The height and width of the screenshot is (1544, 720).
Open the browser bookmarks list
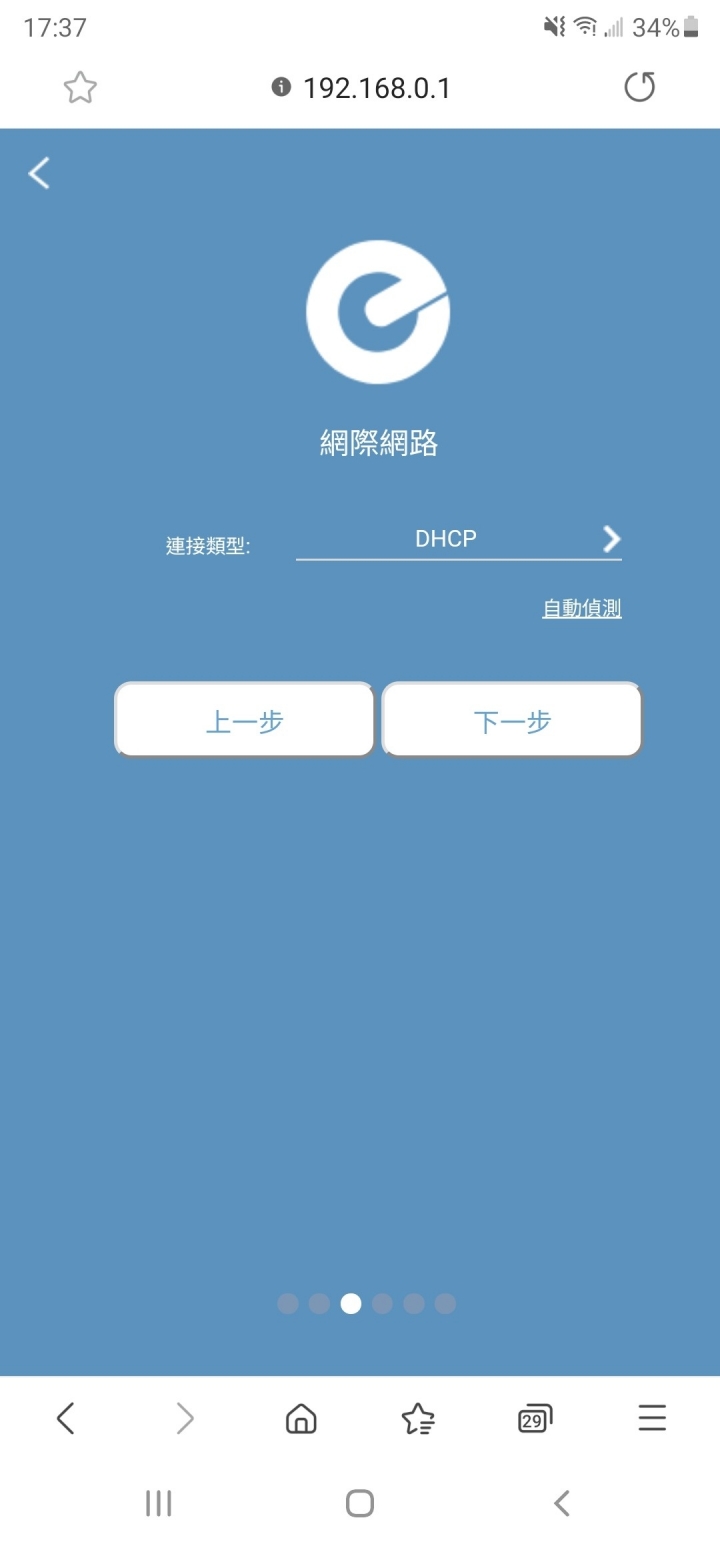[417, 1418]
